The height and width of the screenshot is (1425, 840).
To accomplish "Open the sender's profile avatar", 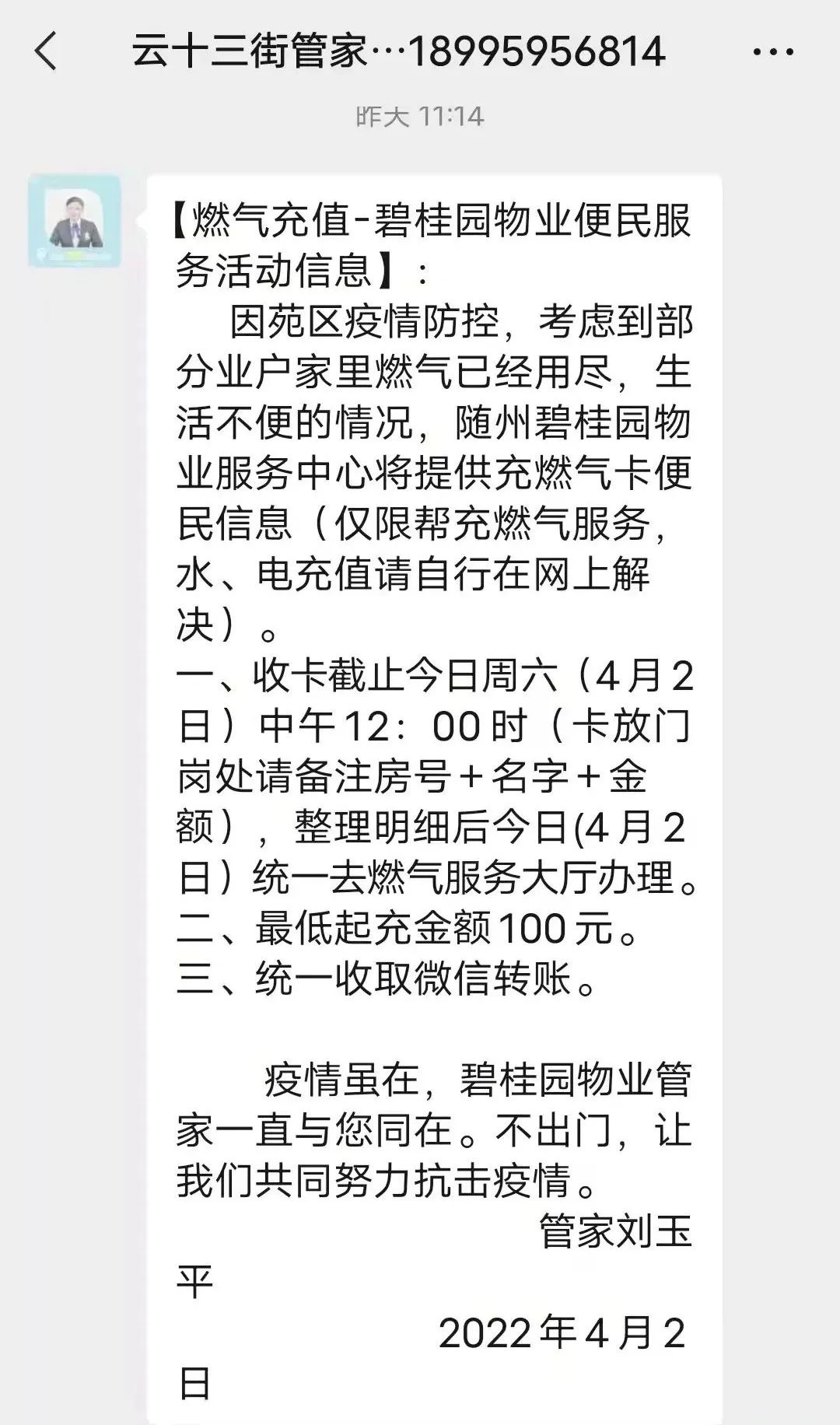I will 75,221.
